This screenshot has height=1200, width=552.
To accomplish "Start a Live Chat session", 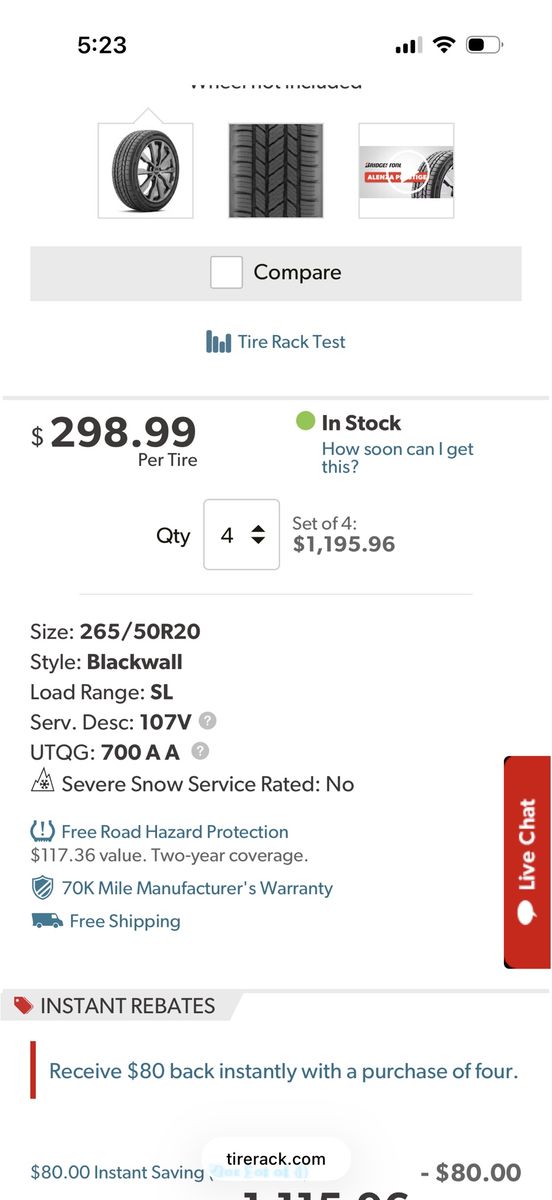I will click(x=527, y=862).
